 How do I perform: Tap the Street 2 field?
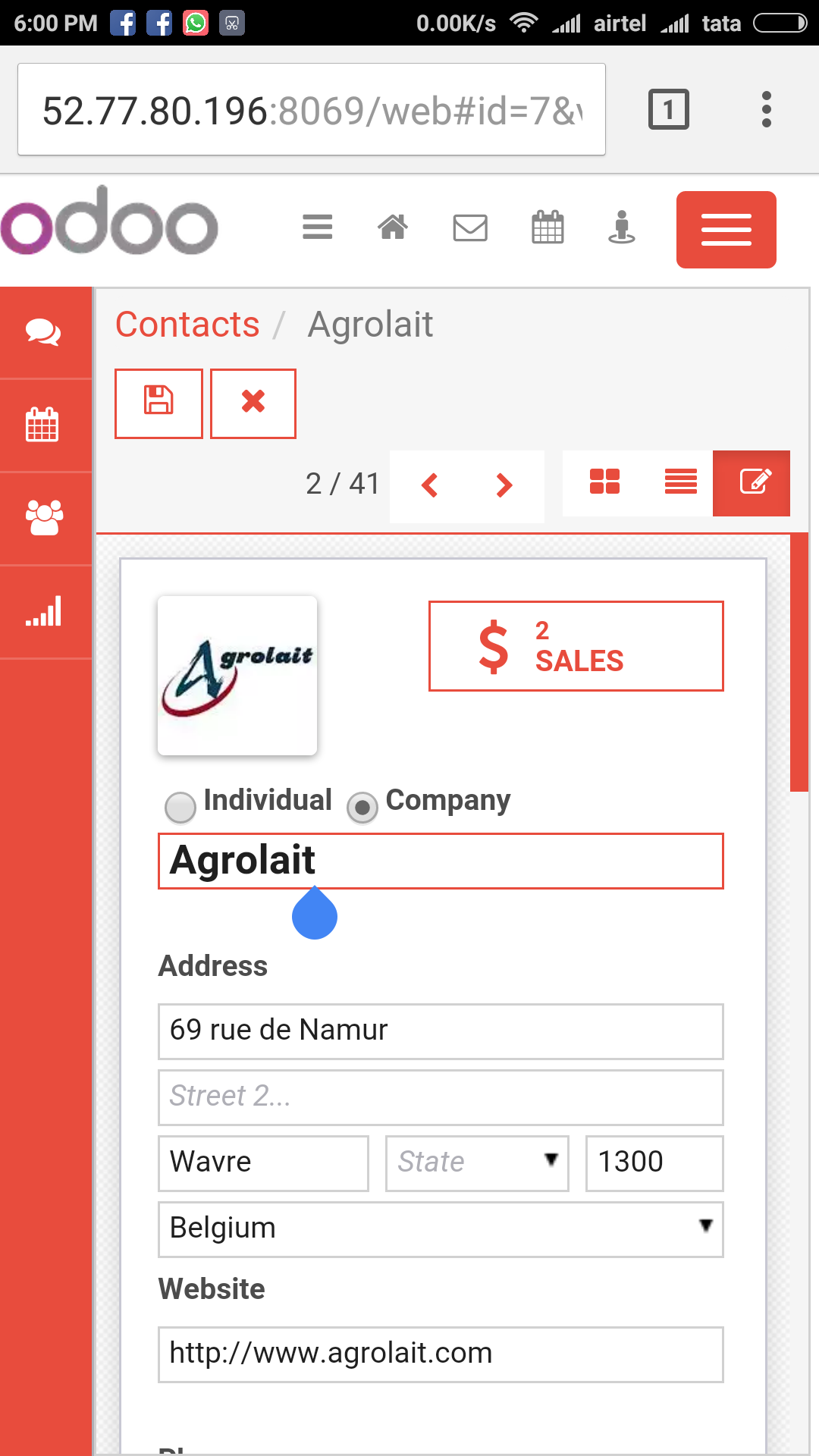click(x=441, y=1097)
